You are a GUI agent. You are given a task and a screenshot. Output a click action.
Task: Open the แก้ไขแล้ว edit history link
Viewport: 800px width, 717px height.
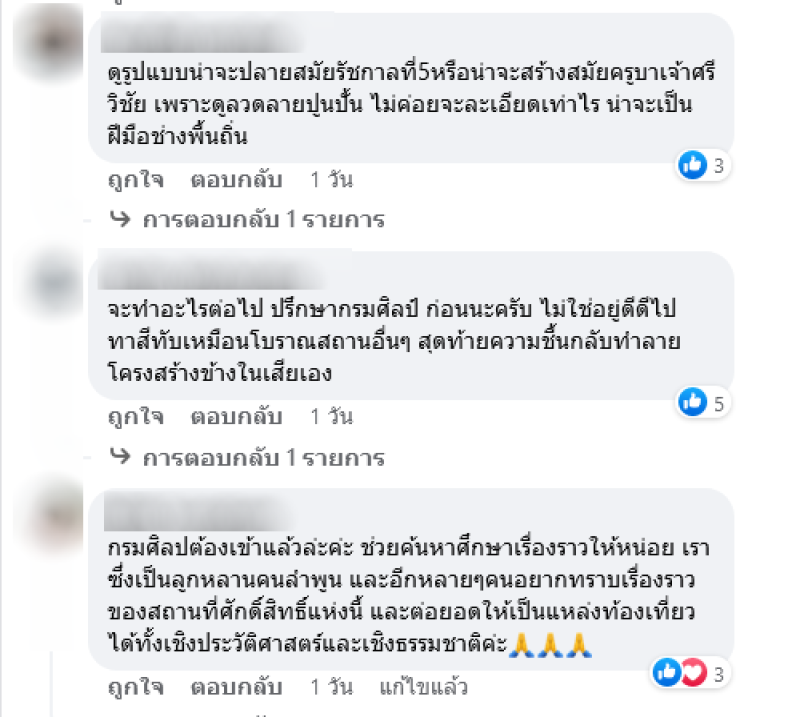pyautogui.click(x=423, y=688)
